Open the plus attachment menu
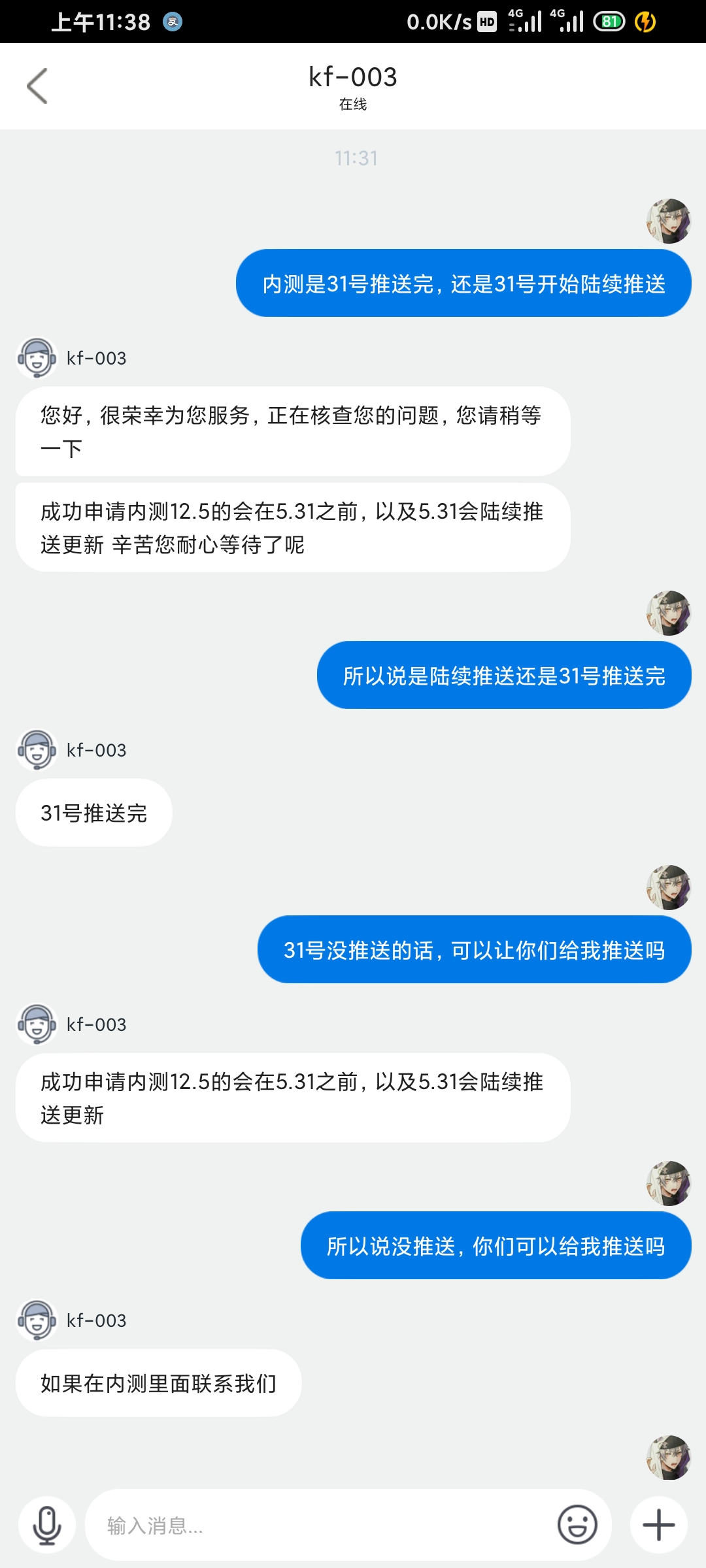The image size is (706, 1568). pyautogui.click(x=658, y=1525)
